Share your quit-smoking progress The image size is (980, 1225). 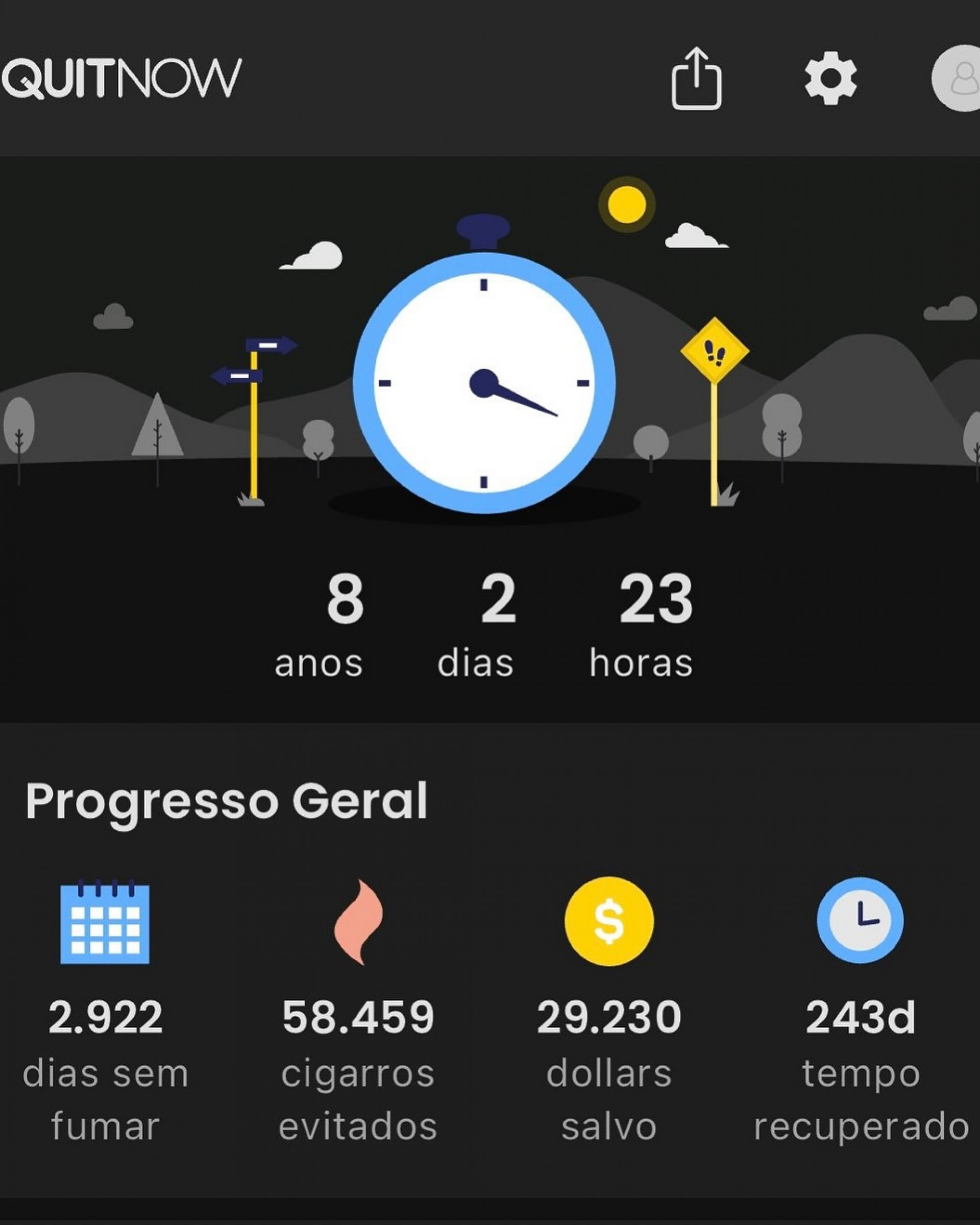(x=696, y=79)
